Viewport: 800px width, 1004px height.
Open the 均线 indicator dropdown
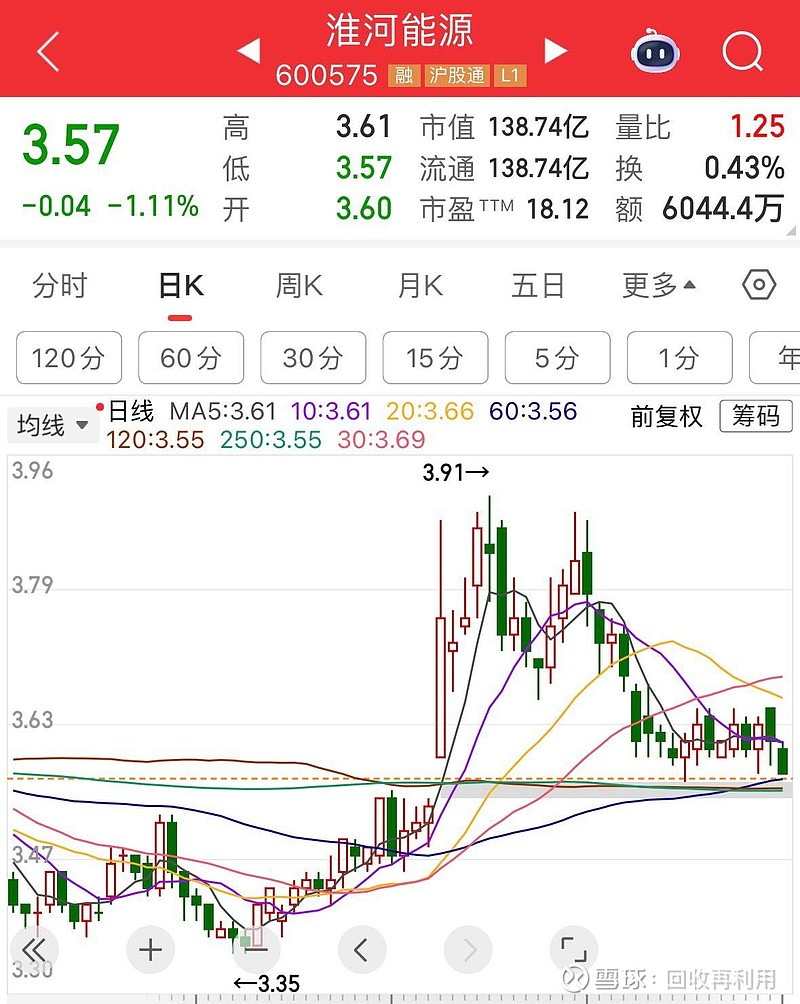click(x=51, y=426)
